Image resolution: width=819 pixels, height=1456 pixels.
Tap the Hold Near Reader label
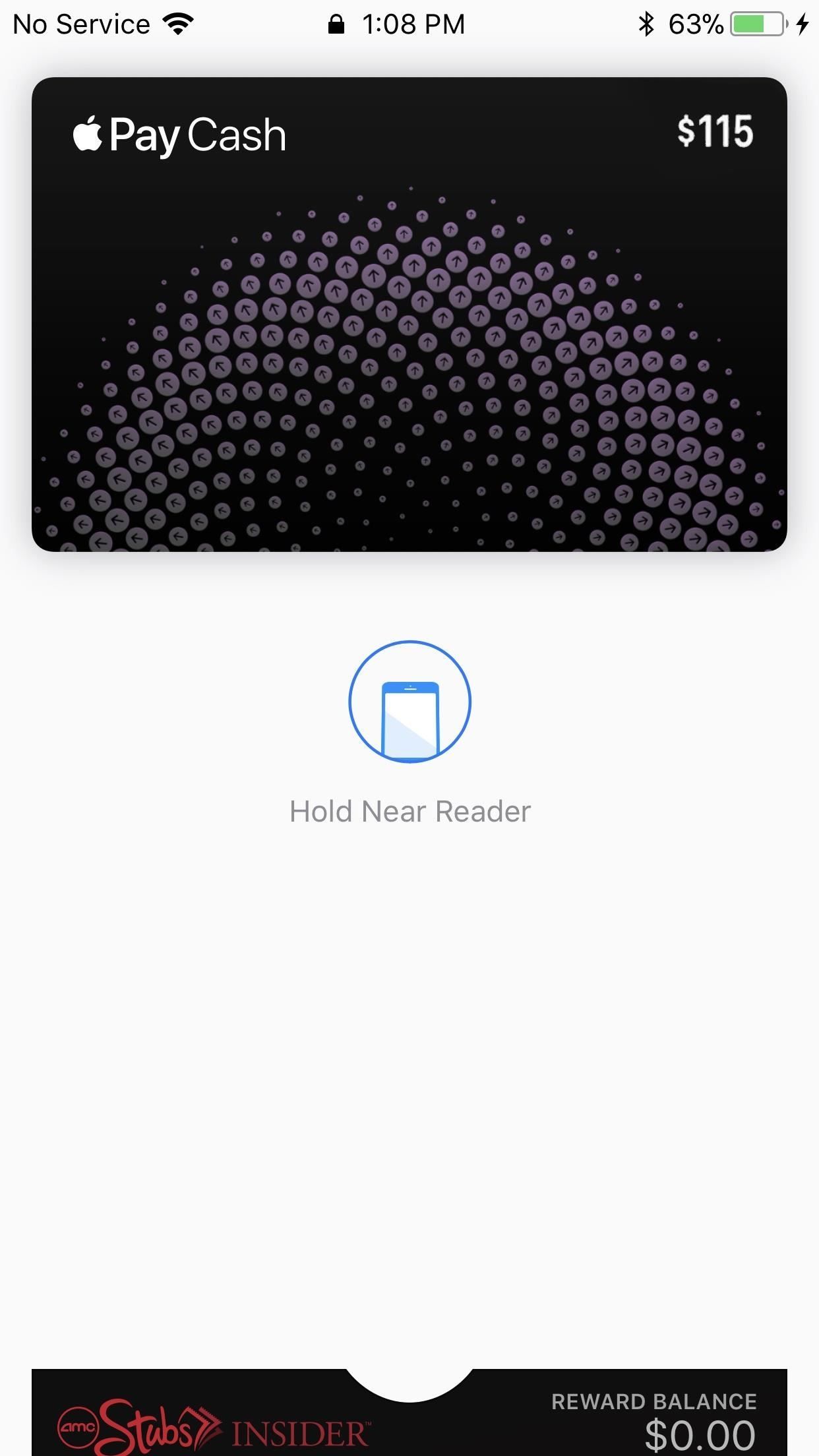[409, 810]
